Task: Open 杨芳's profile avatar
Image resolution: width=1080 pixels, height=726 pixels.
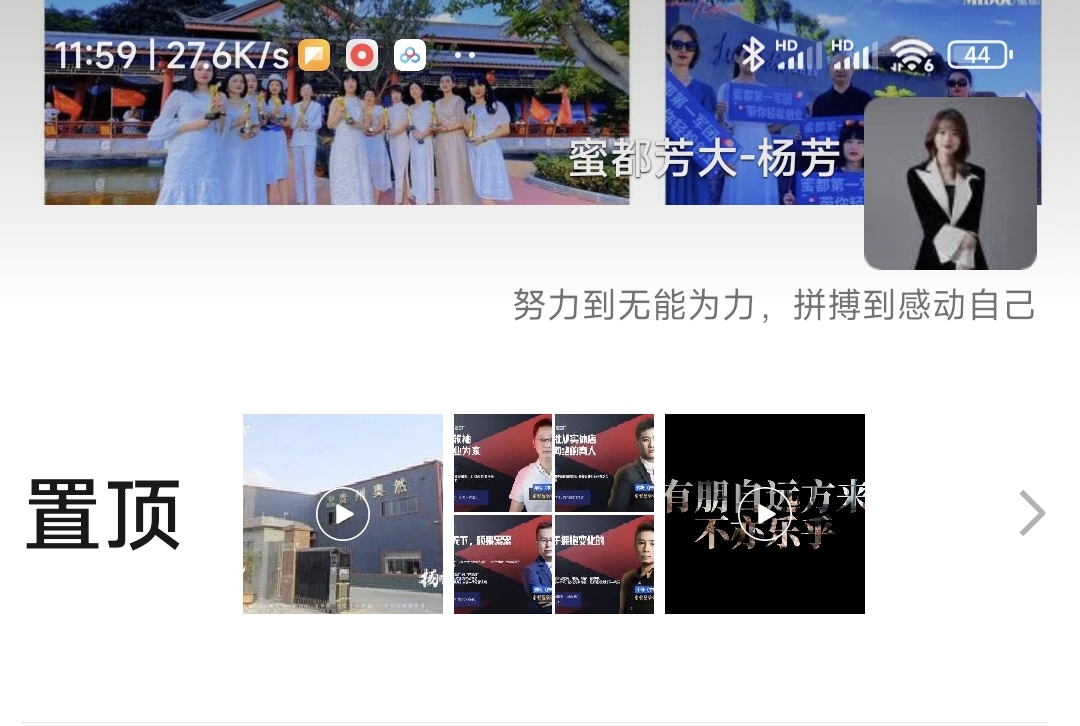Action: (x=950, y=183)
